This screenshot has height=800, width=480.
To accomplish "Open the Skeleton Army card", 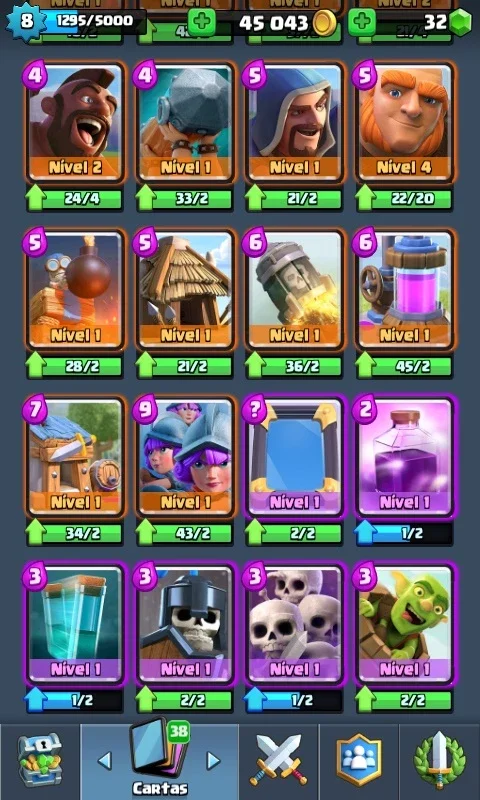I will pyautogui.click(x=294, y=624).
